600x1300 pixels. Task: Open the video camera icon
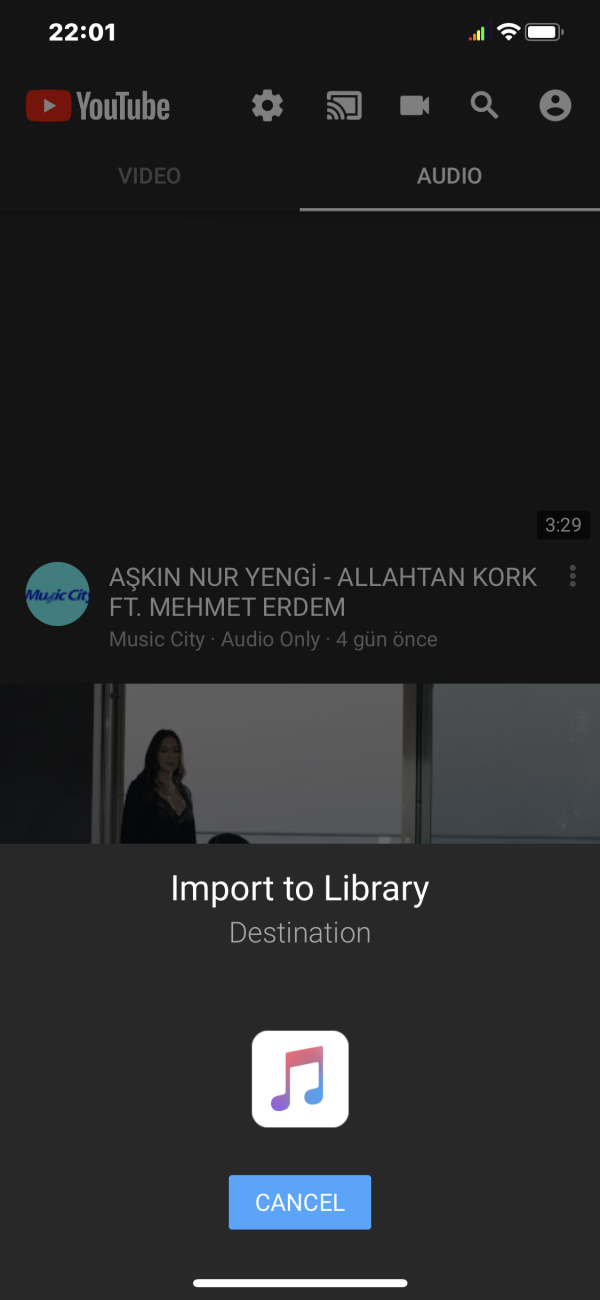coord(414,105)
